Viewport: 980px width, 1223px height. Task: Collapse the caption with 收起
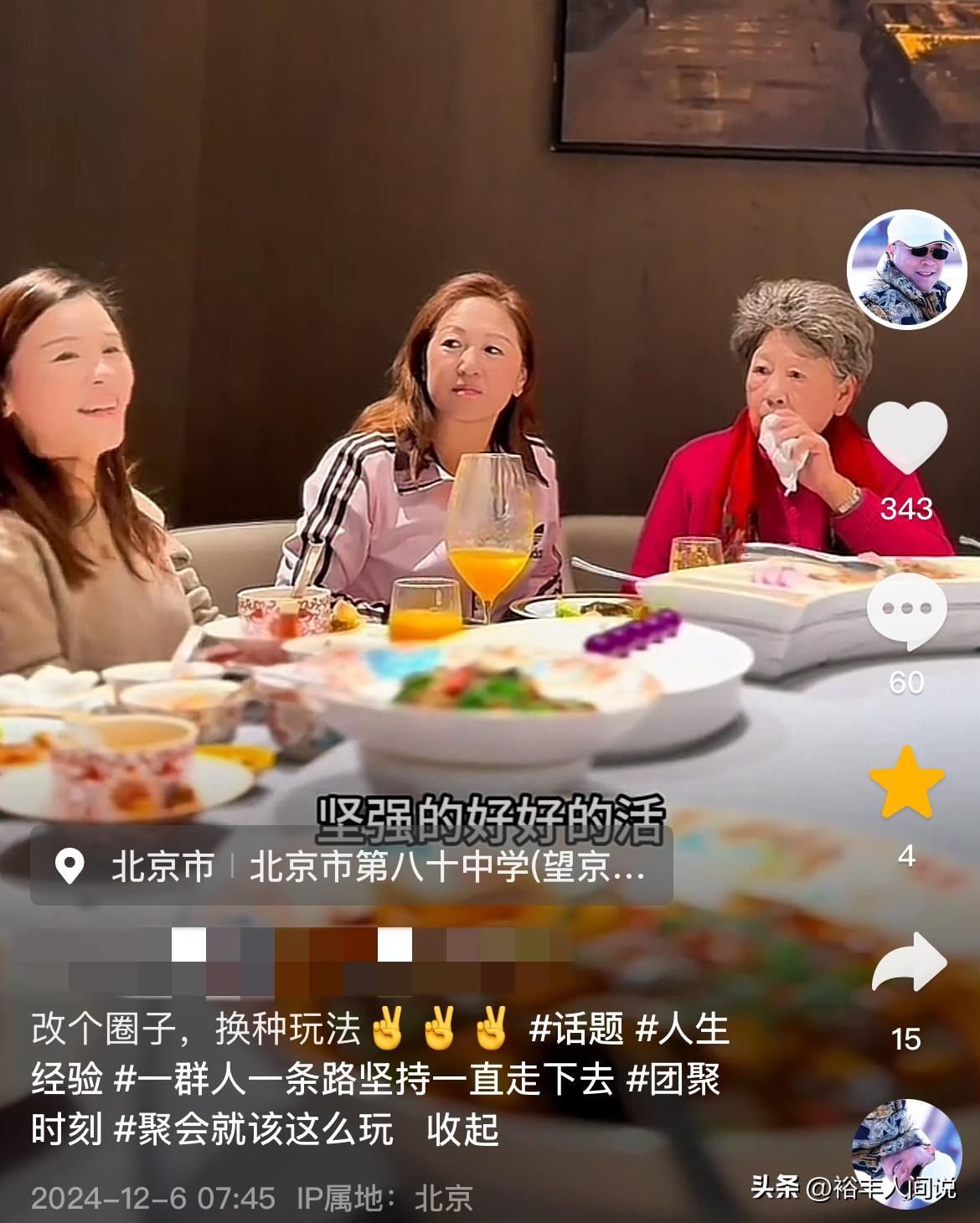(462, 1129)
